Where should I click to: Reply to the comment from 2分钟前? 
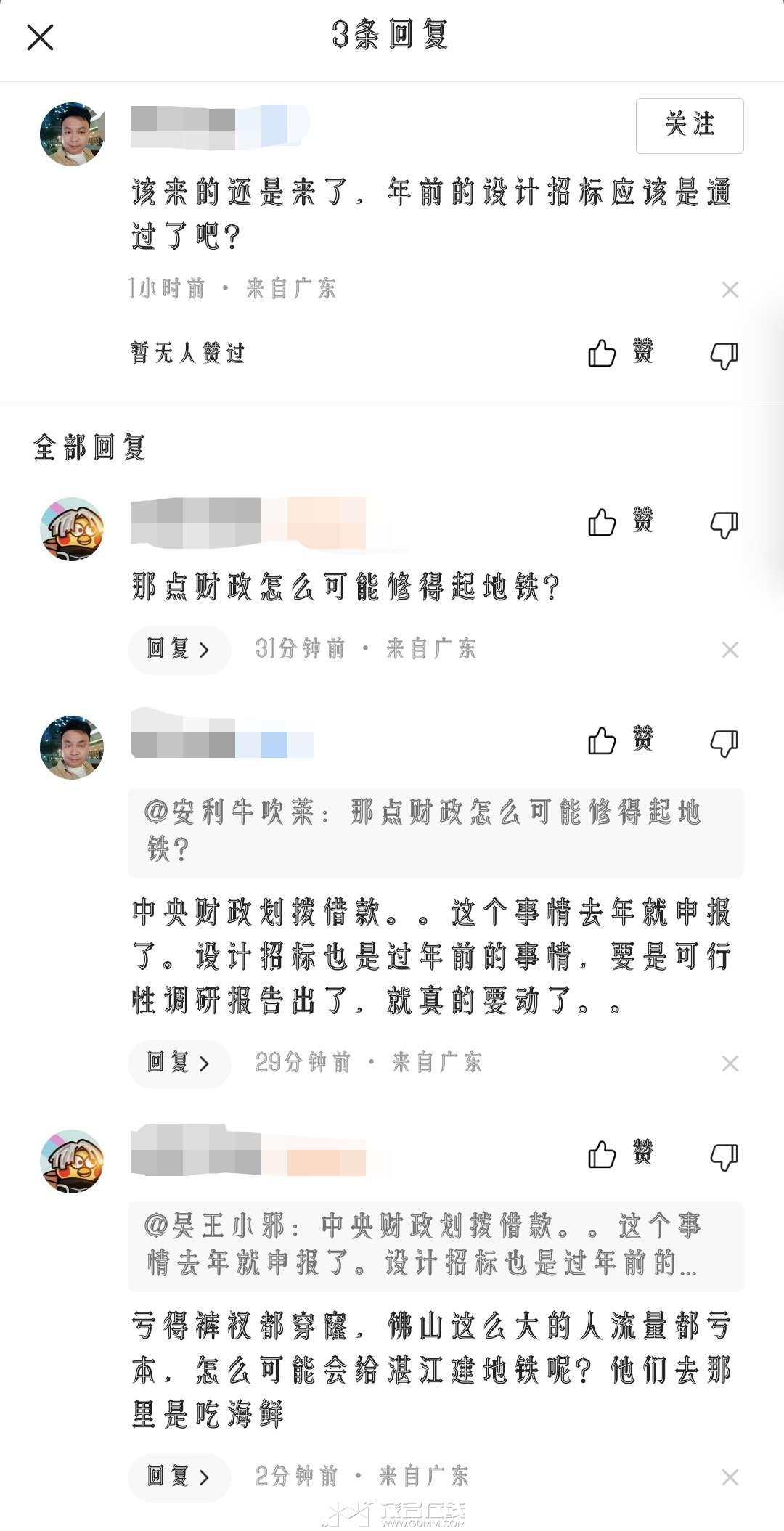click(x=179, y=1477)
